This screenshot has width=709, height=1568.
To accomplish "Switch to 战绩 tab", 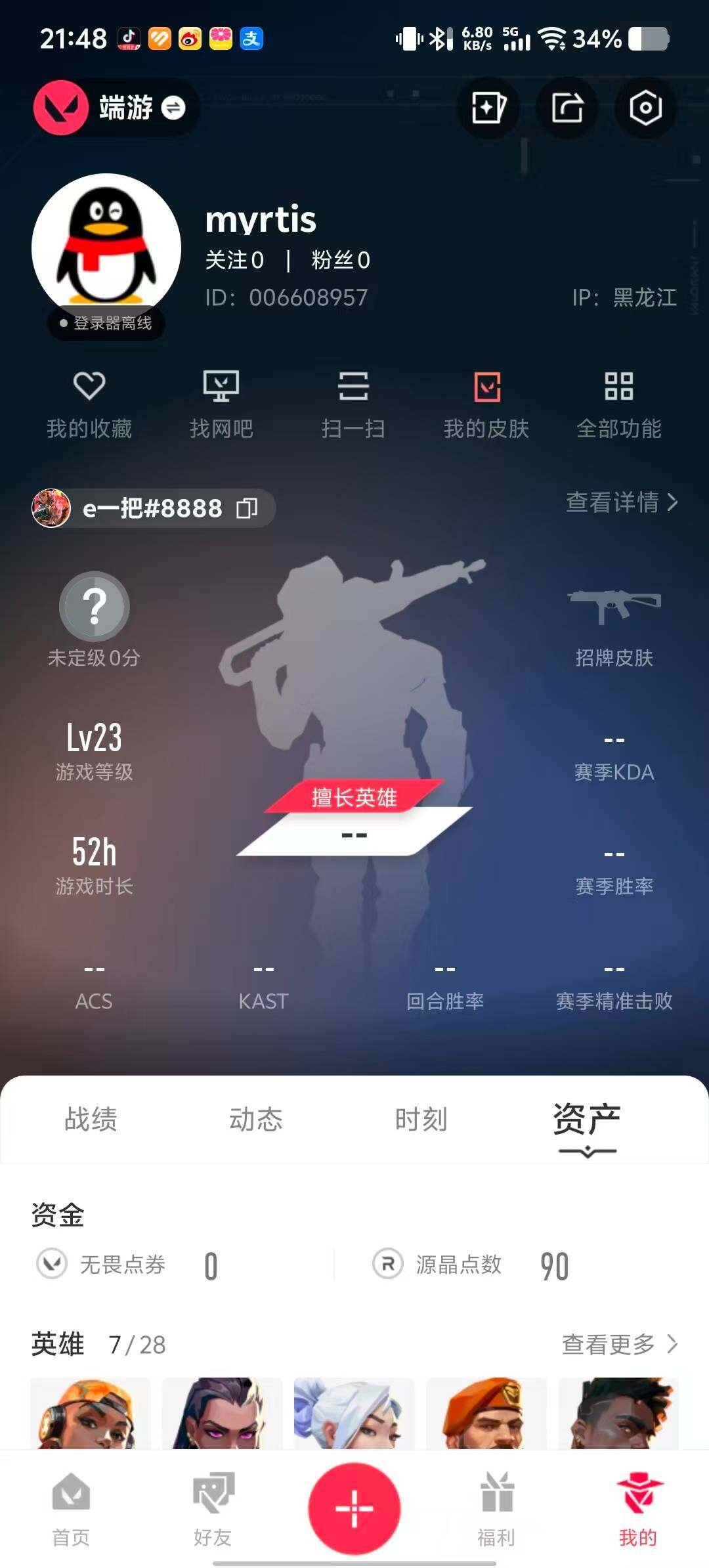I will (x=91, y=1119).
